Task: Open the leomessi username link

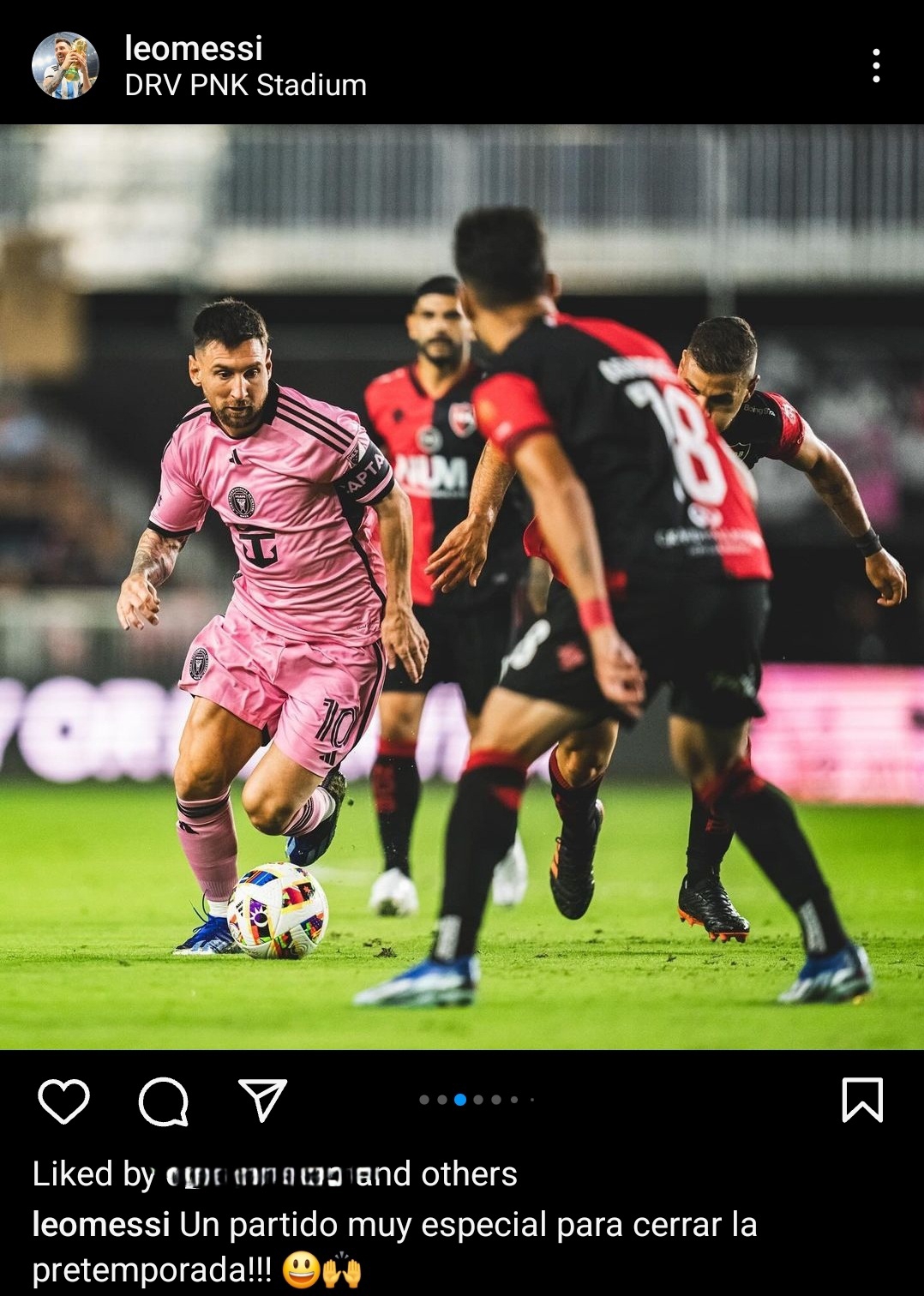Action: [x=194, y=48]
